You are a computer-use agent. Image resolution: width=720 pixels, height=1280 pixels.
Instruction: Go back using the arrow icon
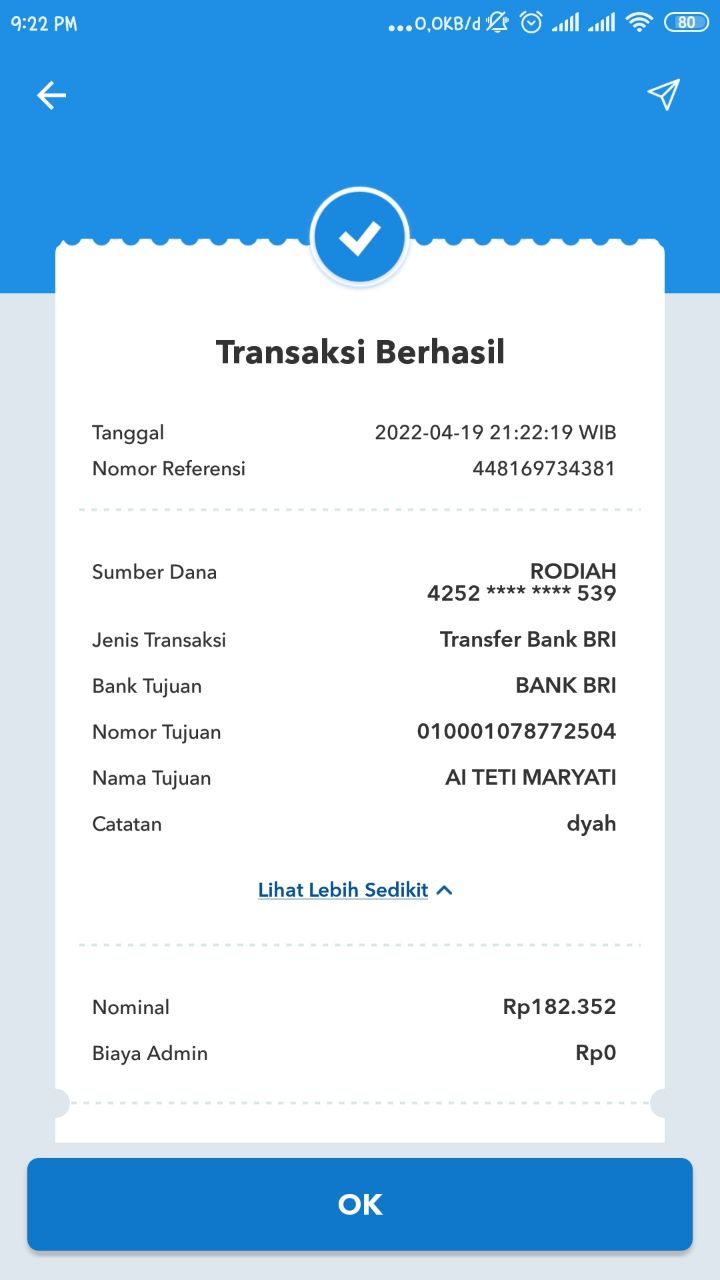[x=51, y=95]
